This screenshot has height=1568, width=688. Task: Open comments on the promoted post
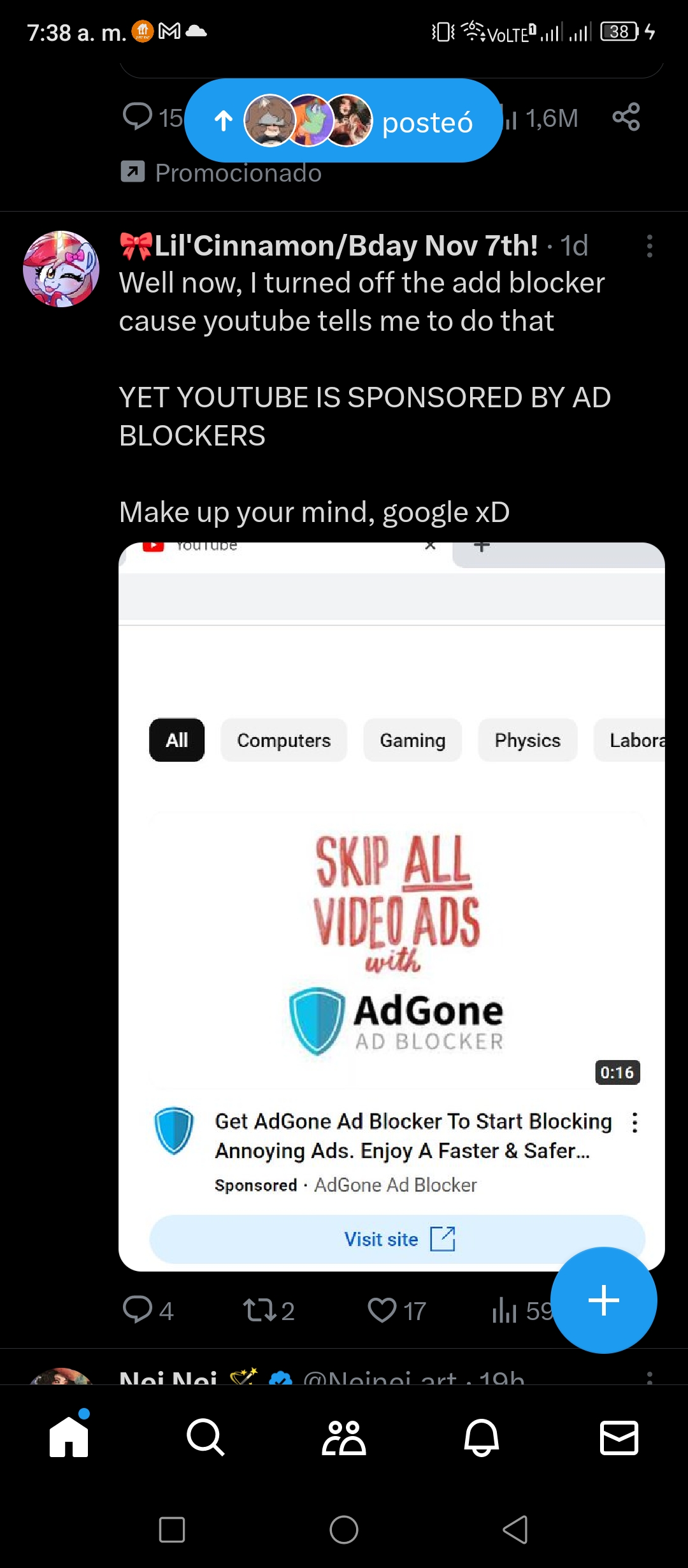pos(153,117)
